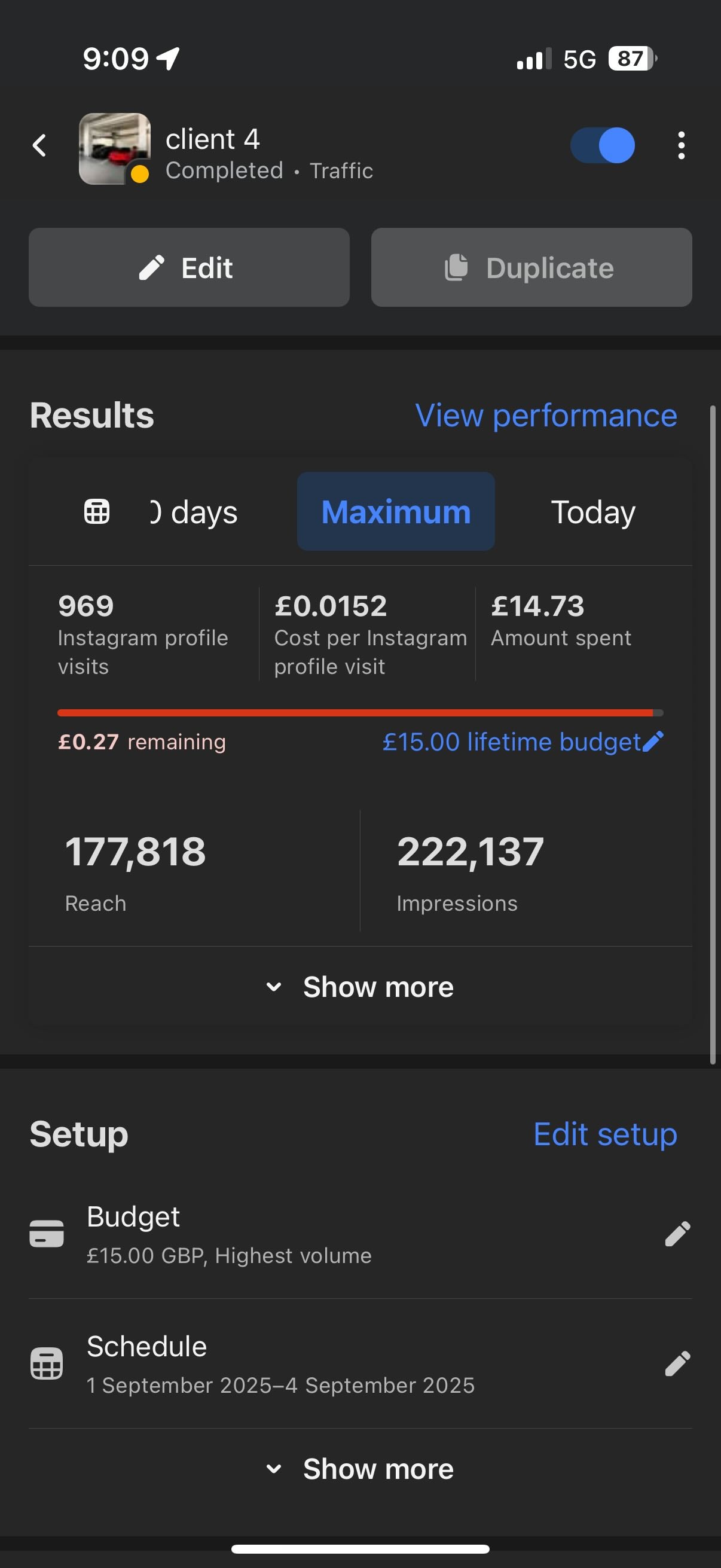The image size is (721, 1568).
Task: Open the Edit setup link
Action: [x=605, y=1134]
